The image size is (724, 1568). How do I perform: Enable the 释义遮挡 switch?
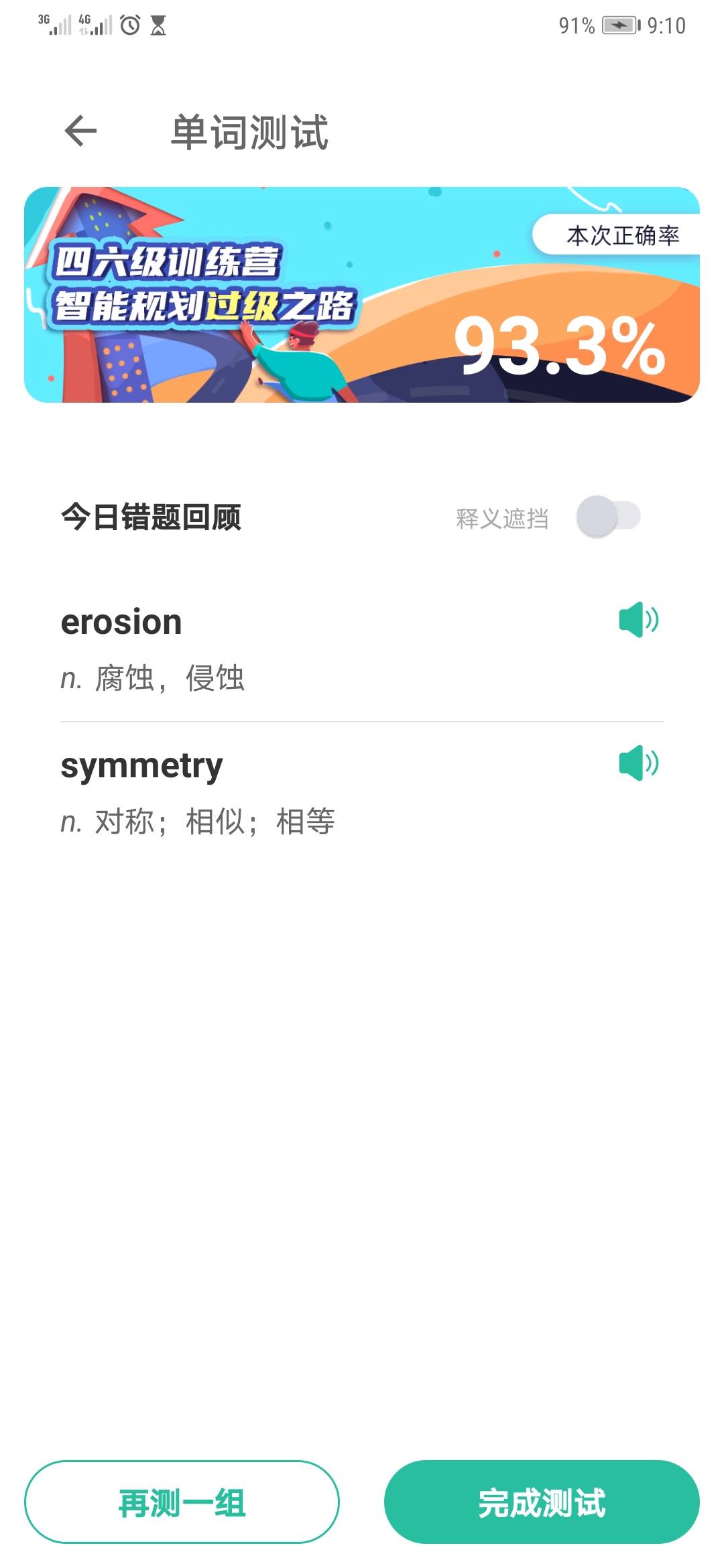point(608,517)
